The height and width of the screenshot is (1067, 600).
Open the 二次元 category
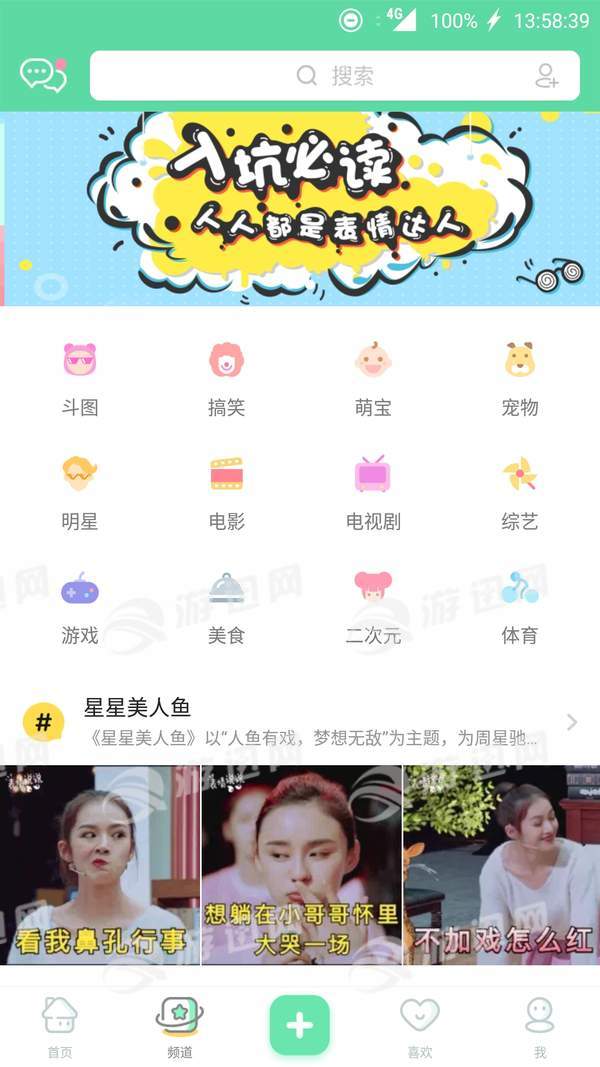pos(373,606)
